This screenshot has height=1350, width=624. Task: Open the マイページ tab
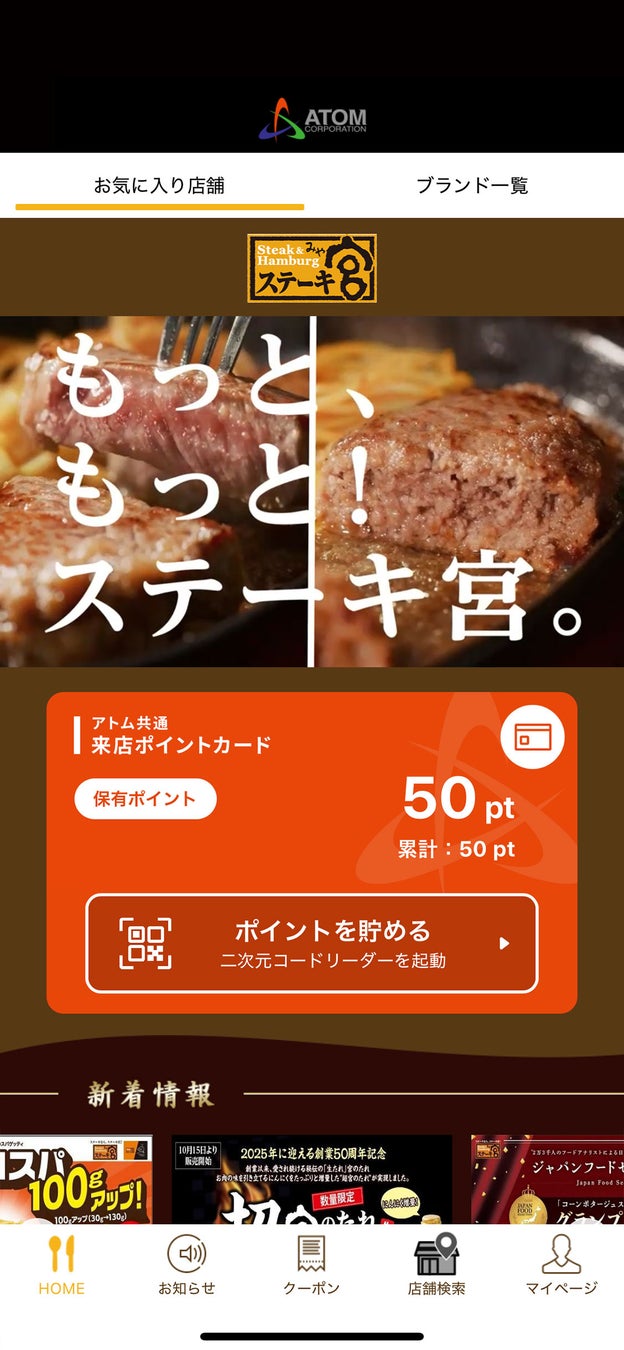pyautogui.click(x=561, y=1266)
